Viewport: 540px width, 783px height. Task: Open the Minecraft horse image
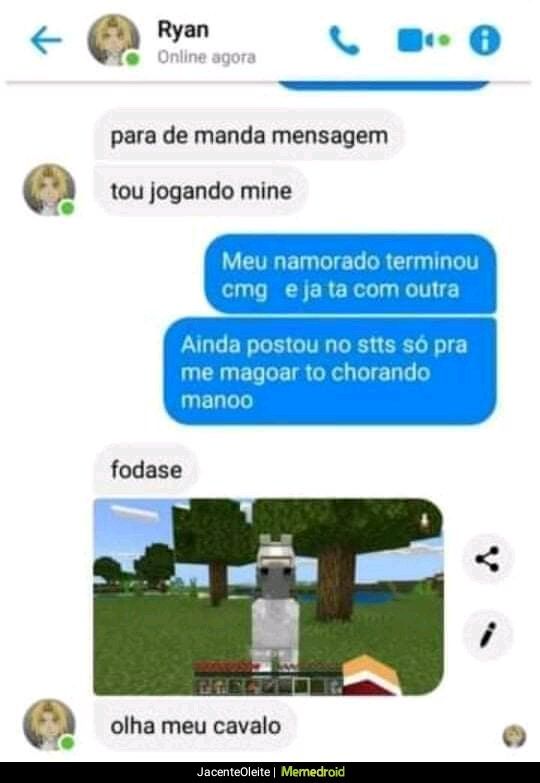268,597
